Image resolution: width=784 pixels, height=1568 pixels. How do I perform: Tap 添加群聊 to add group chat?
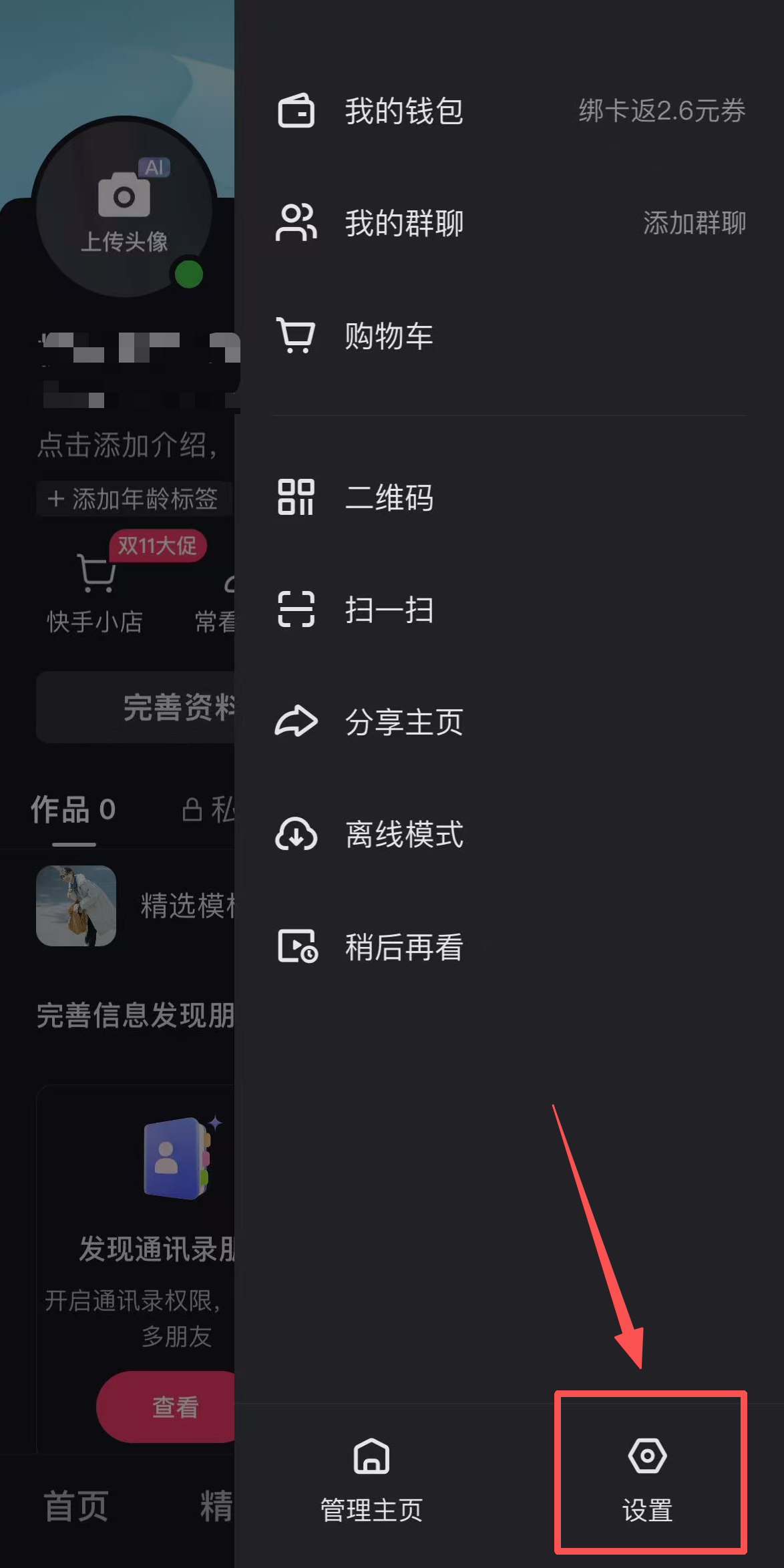694,223
